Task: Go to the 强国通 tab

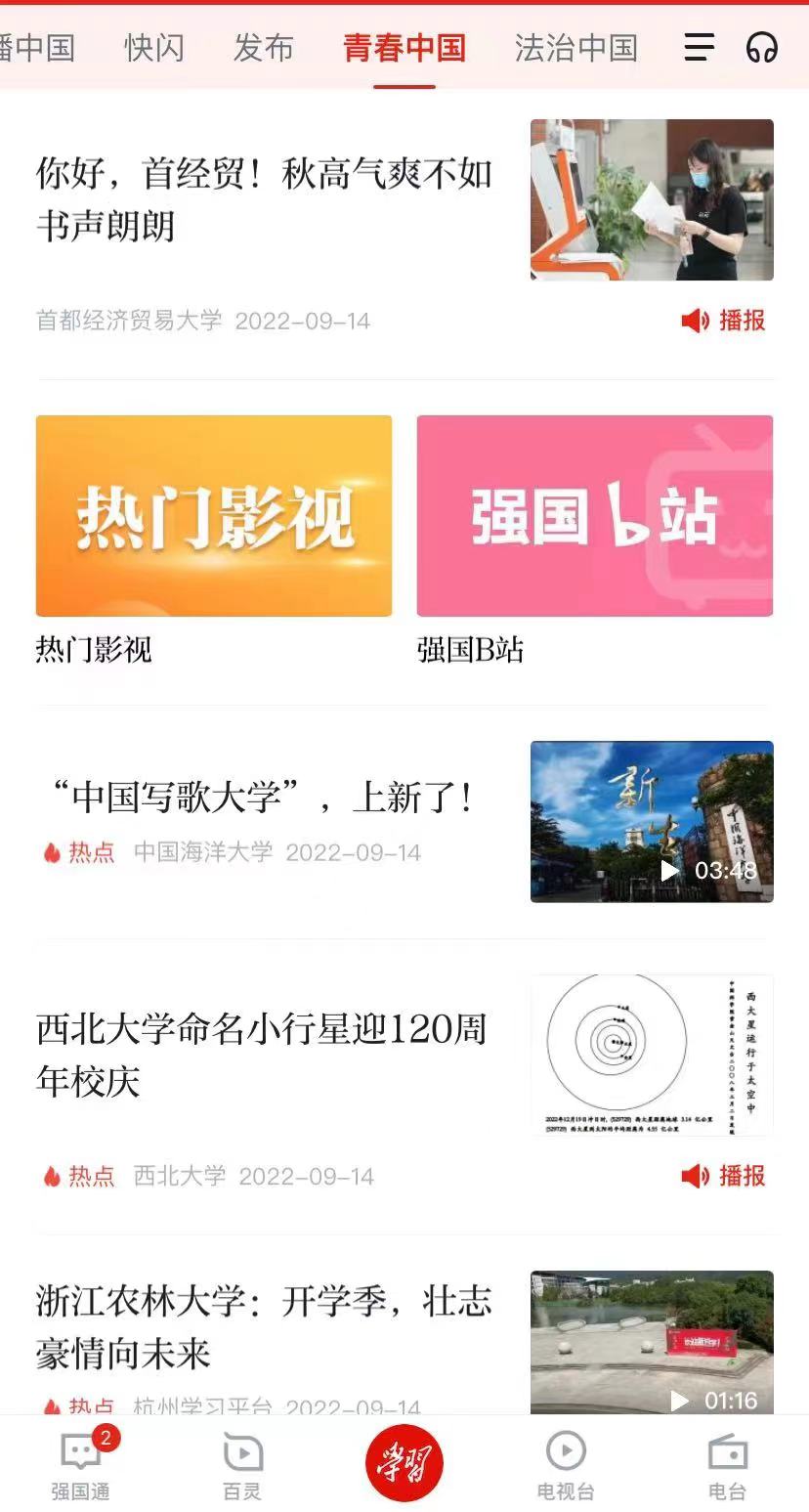Action: tap(81, 1464)
